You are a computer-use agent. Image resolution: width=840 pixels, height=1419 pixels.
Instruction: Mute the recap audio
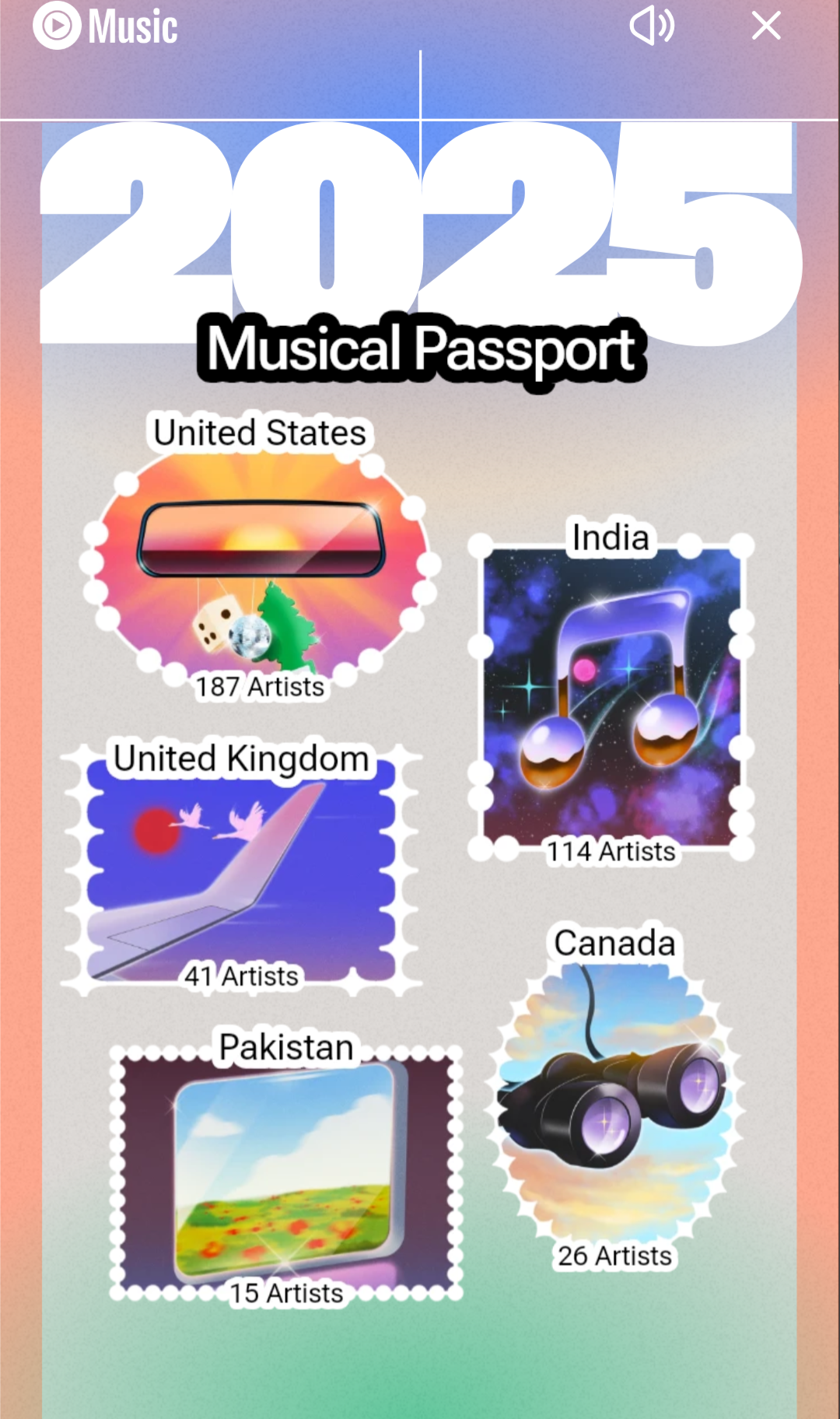point(651,26)
